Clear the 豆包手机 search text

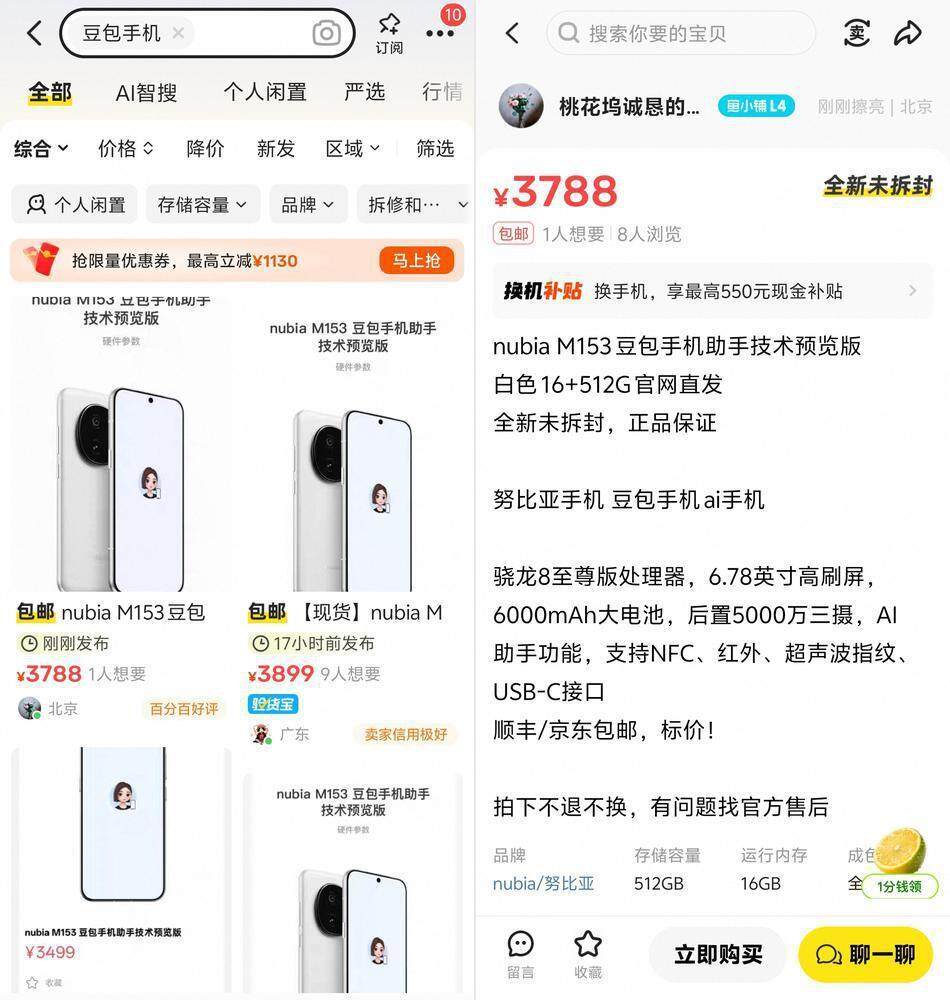pos(178,33)
